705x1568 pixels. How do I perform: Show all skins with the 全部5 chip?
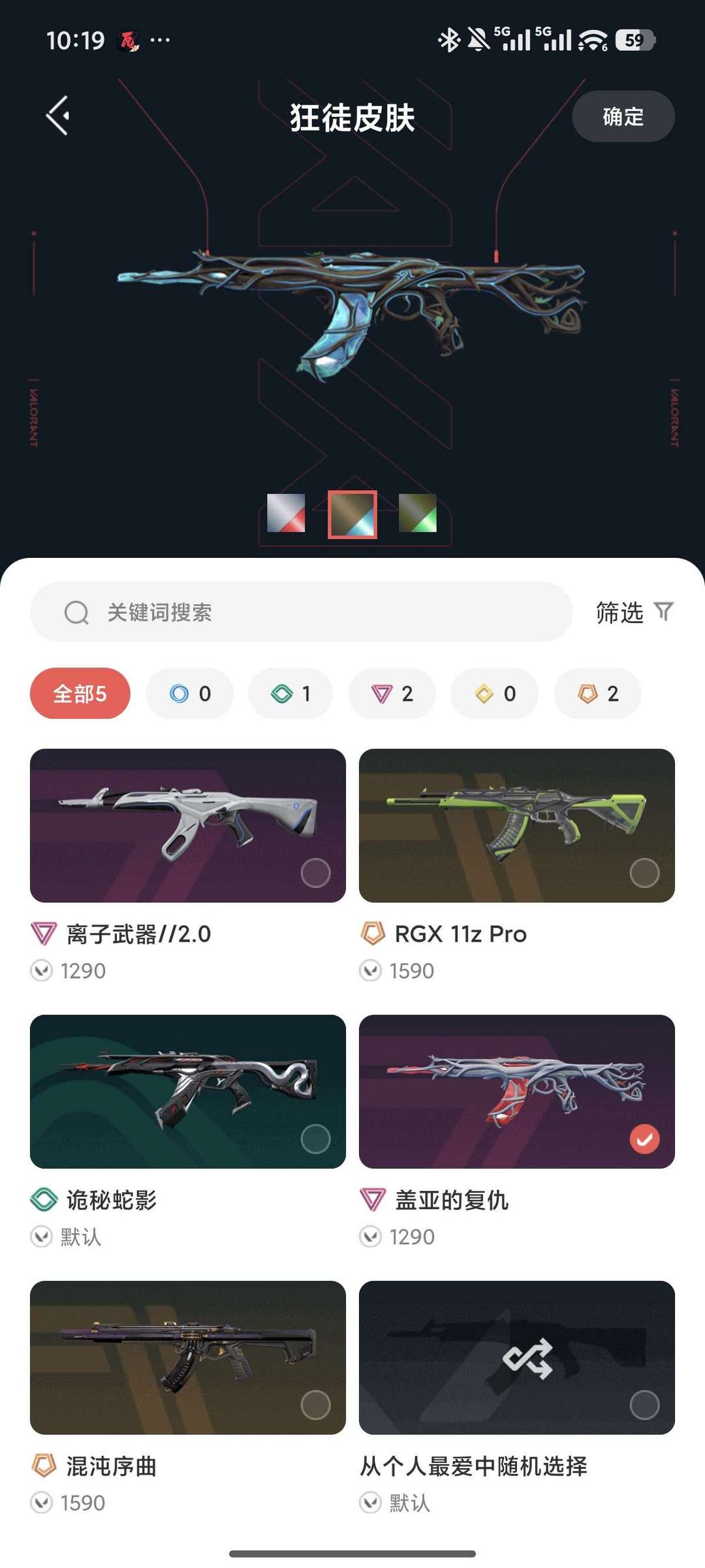[80, 694]
